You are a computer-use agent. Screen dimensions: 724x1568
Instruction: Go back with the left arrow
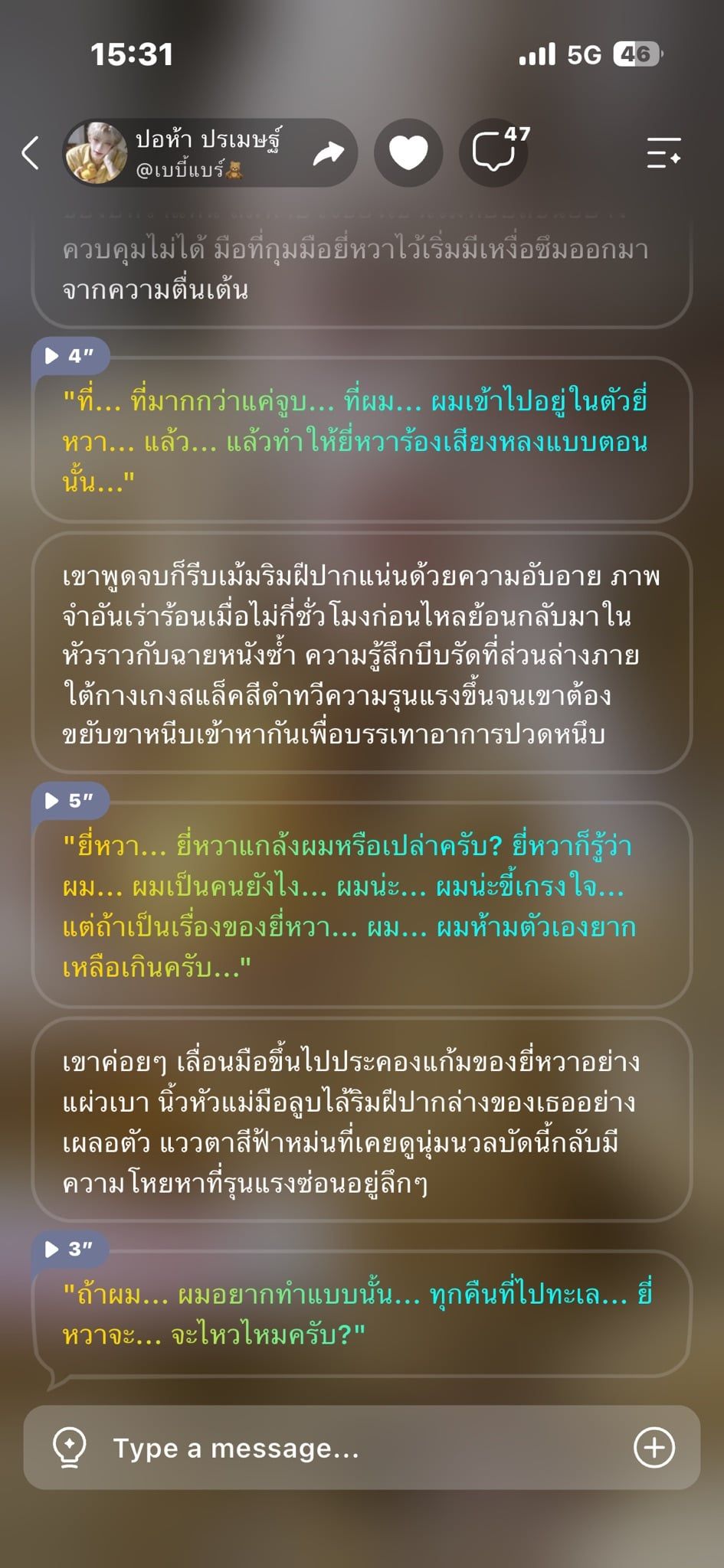[31, 153]
